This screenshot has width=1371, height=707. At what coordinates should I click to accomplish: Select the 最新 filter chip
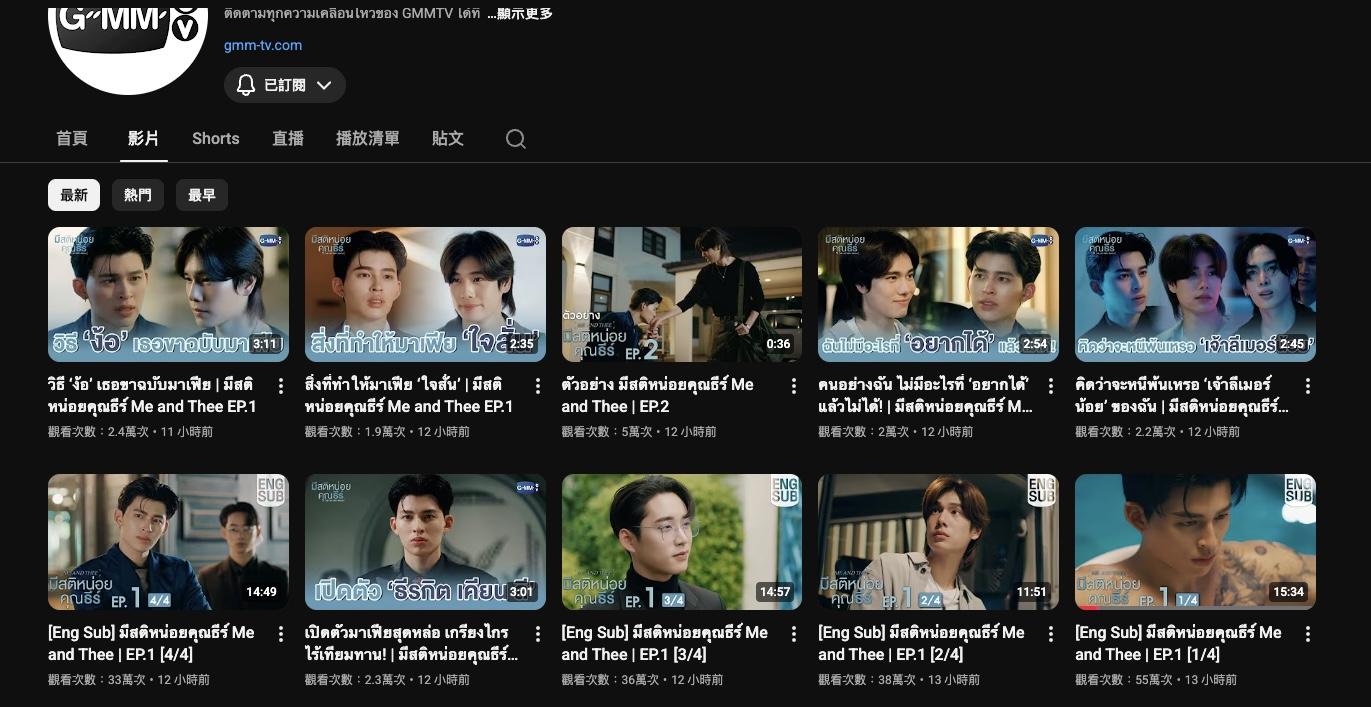74,195
